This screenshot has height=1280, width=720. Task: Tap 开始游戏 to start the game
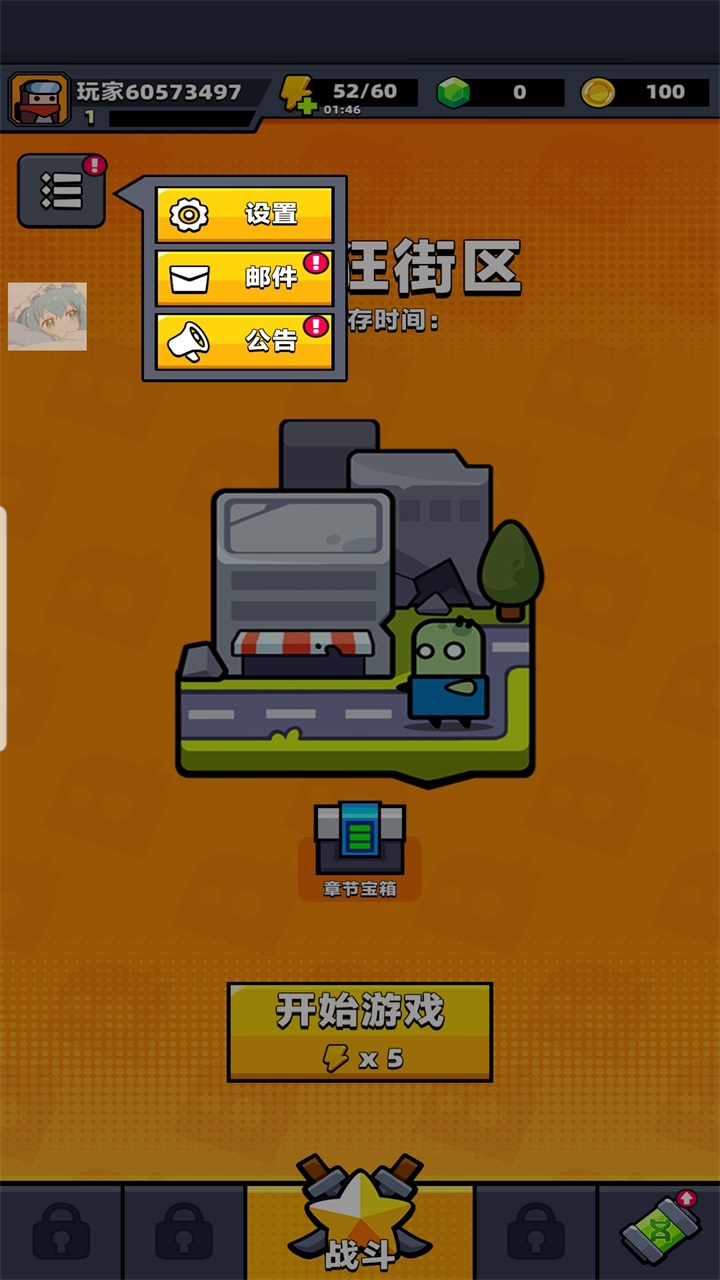click(360, 1032)
